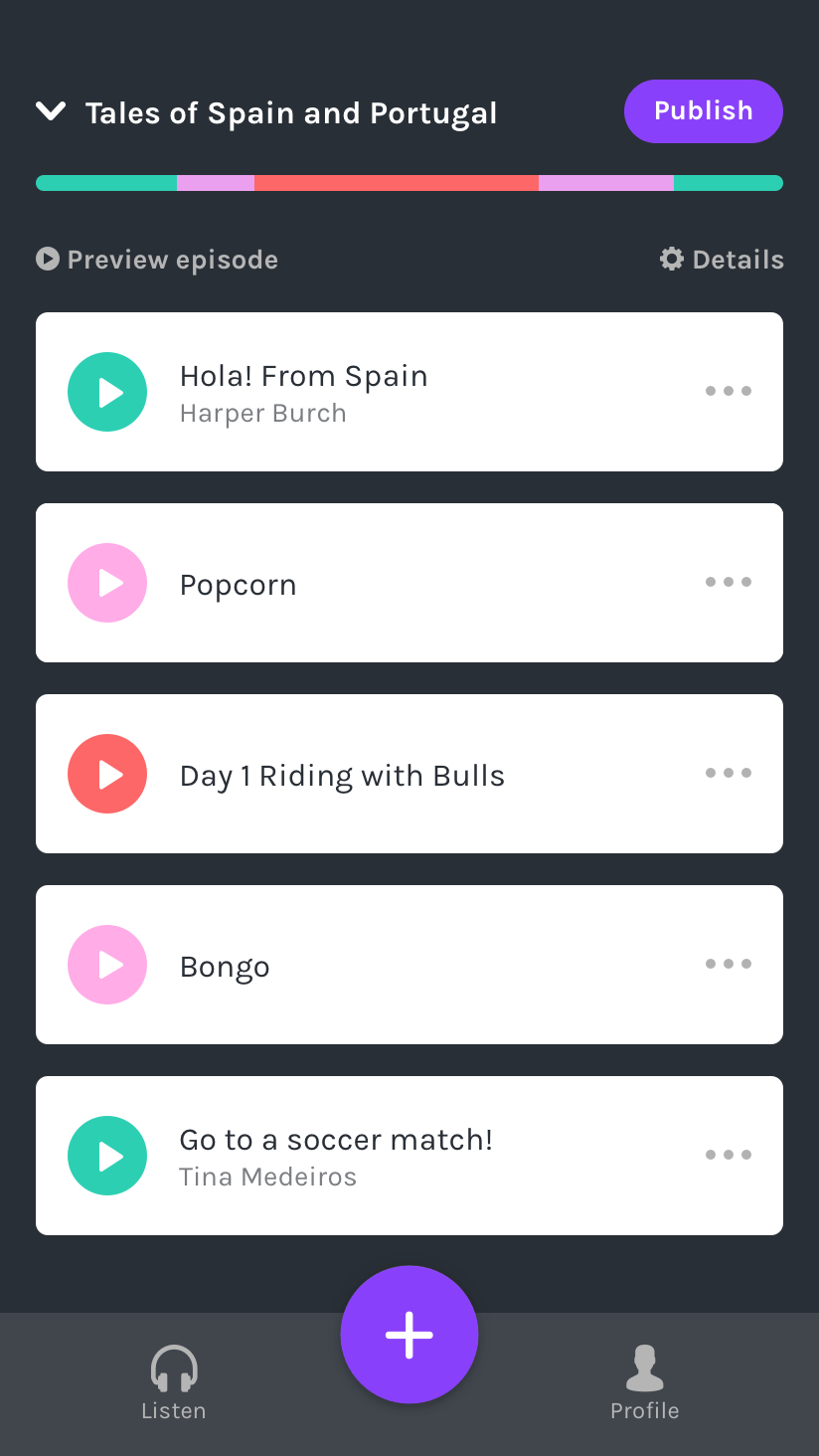Open options for Hola! From Spain

pyautogui.click(x=729, y=391)
